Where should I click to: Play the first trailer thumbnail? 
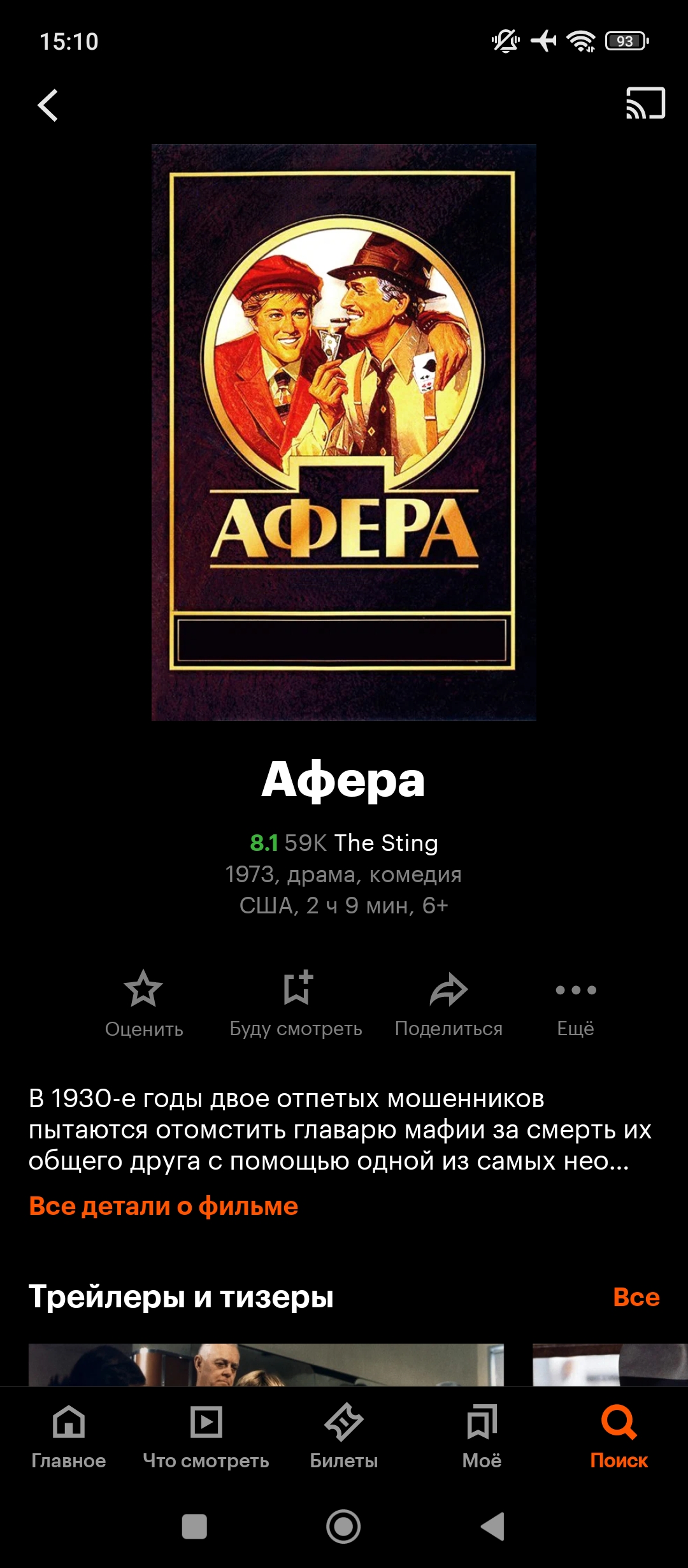tap(266, 1364)
